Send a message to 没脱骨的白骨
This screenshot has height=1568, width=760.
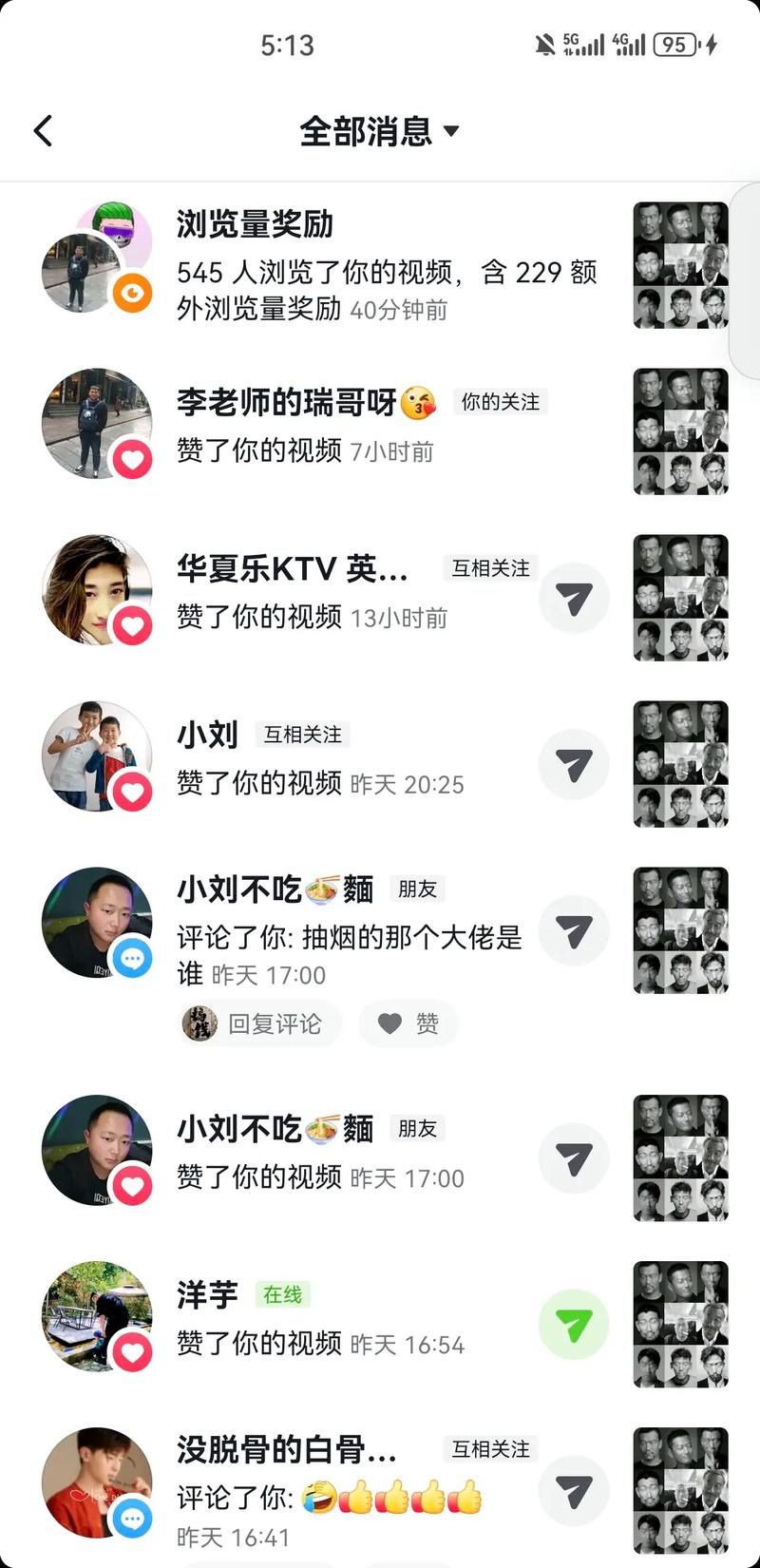tap(574, 1492)
